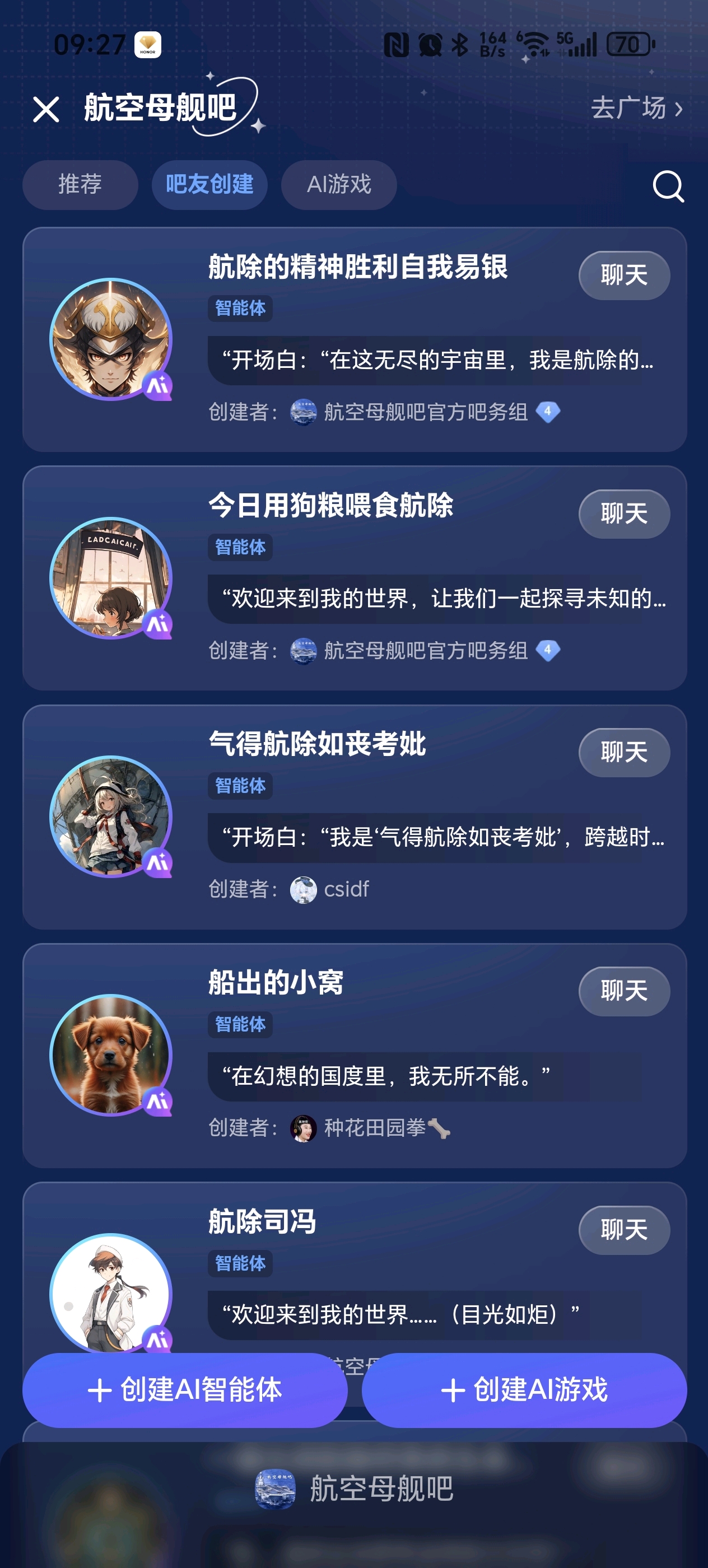Chat with 航除的精神胜利自我易银
The width and height of the screenshot is (708, 1568).
(623, 275)
